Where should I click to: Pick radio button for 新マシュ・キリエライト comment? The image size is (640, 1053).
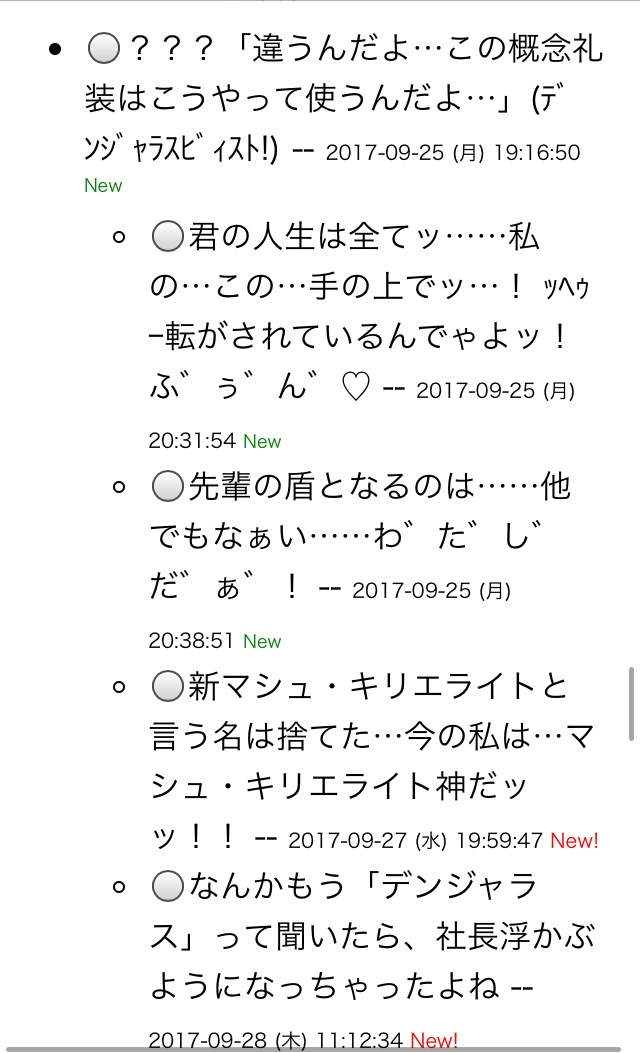tap(167, 687)
